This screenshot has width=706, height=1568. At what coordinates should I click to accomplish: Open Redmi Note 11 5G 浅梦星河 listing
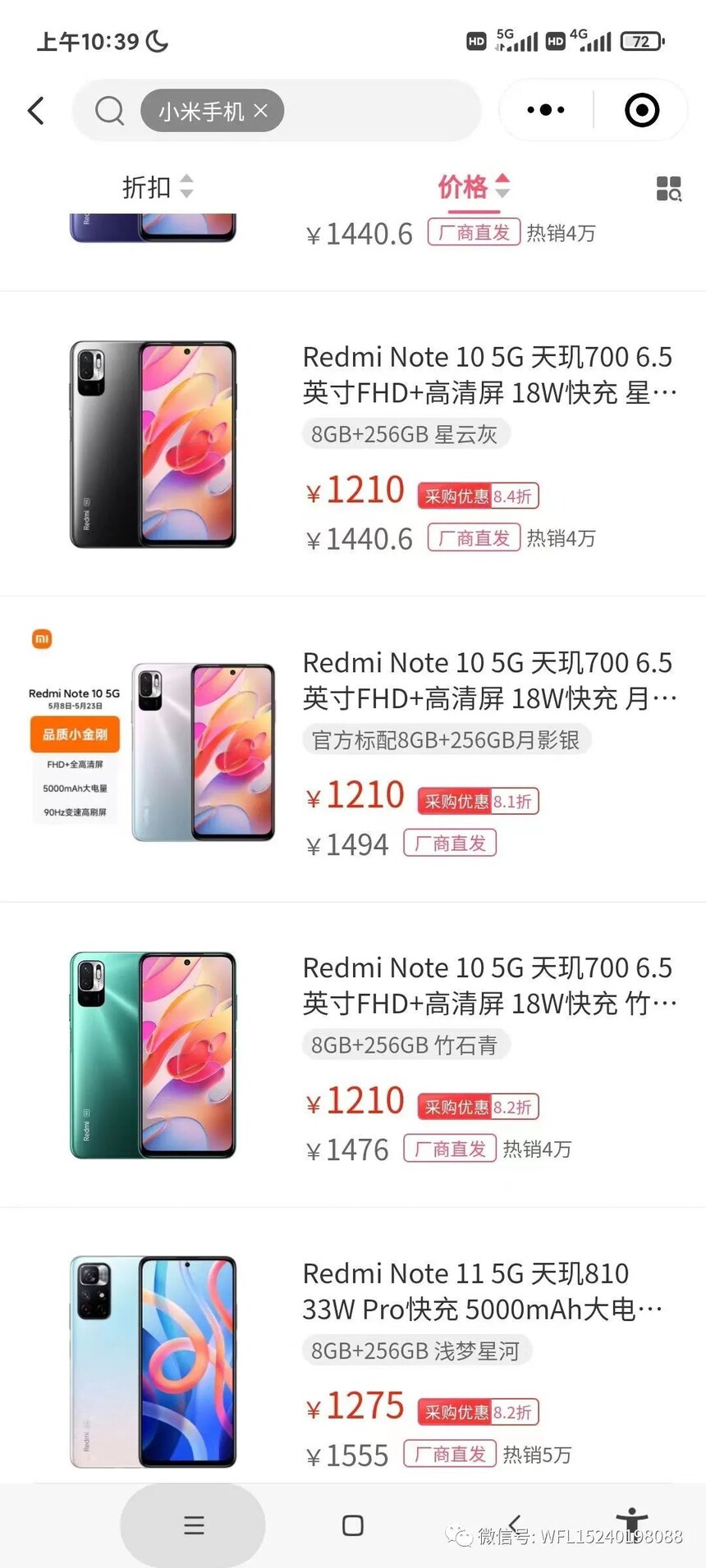488,1290
